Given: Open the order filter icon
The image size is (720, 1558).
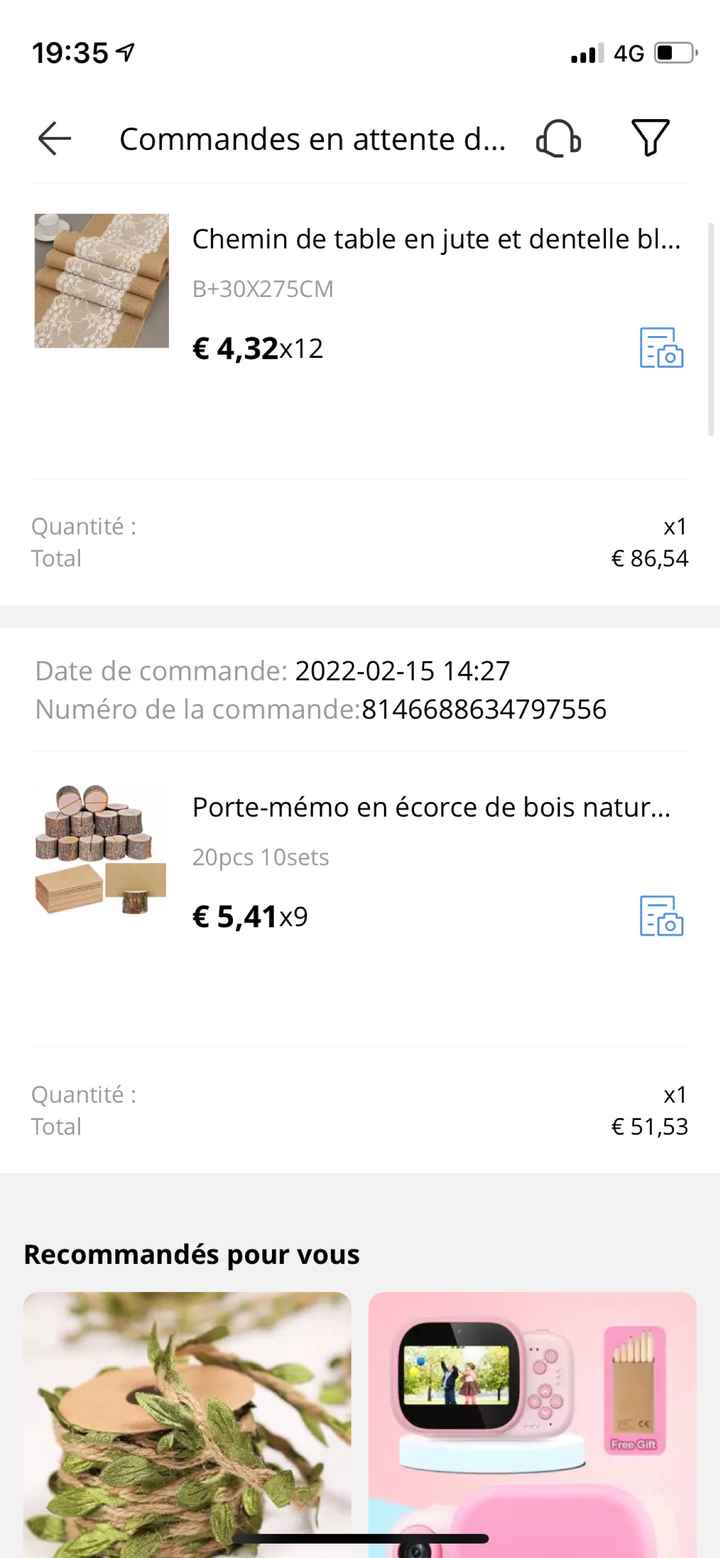Looking at the screenshot, I should click(x=651, y=139).
